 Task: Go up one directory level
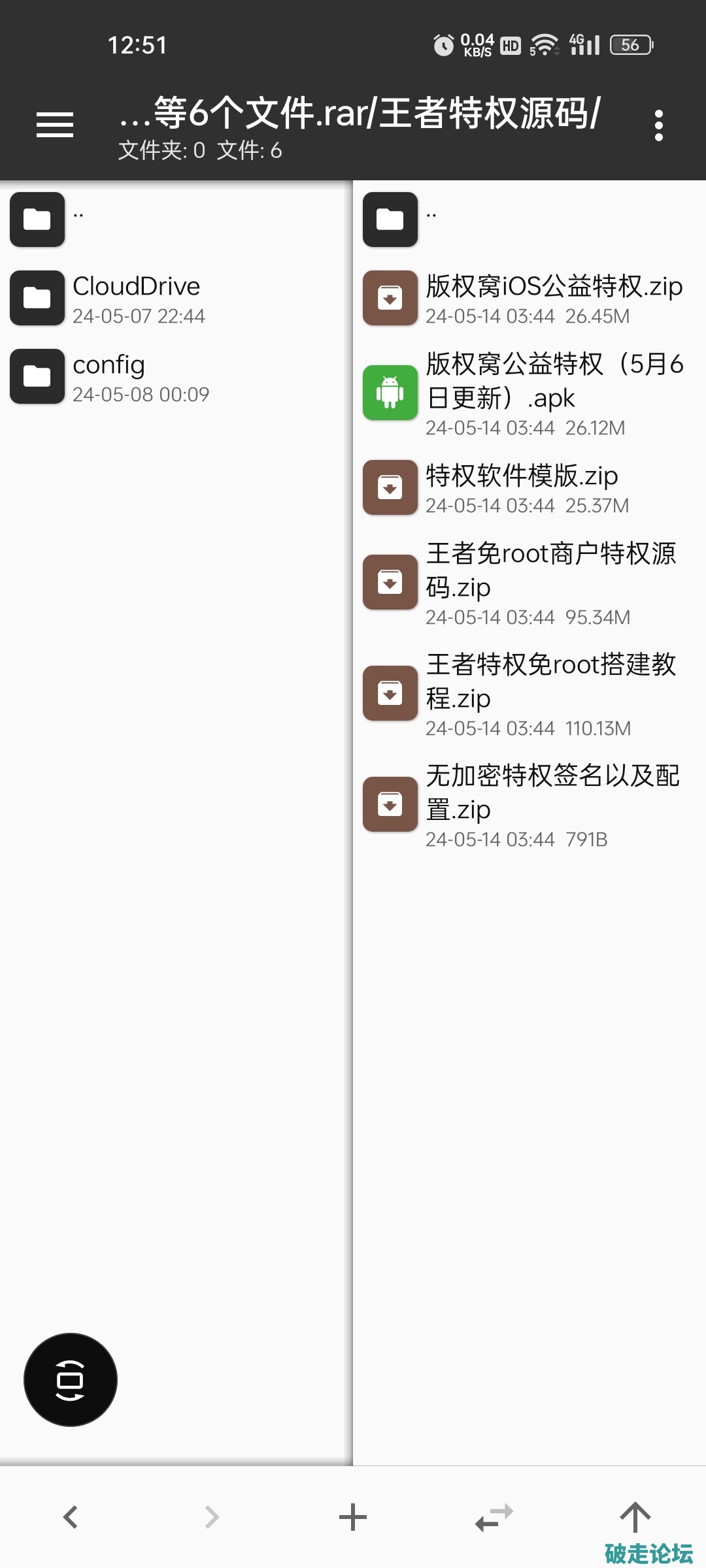(635, 1516)
